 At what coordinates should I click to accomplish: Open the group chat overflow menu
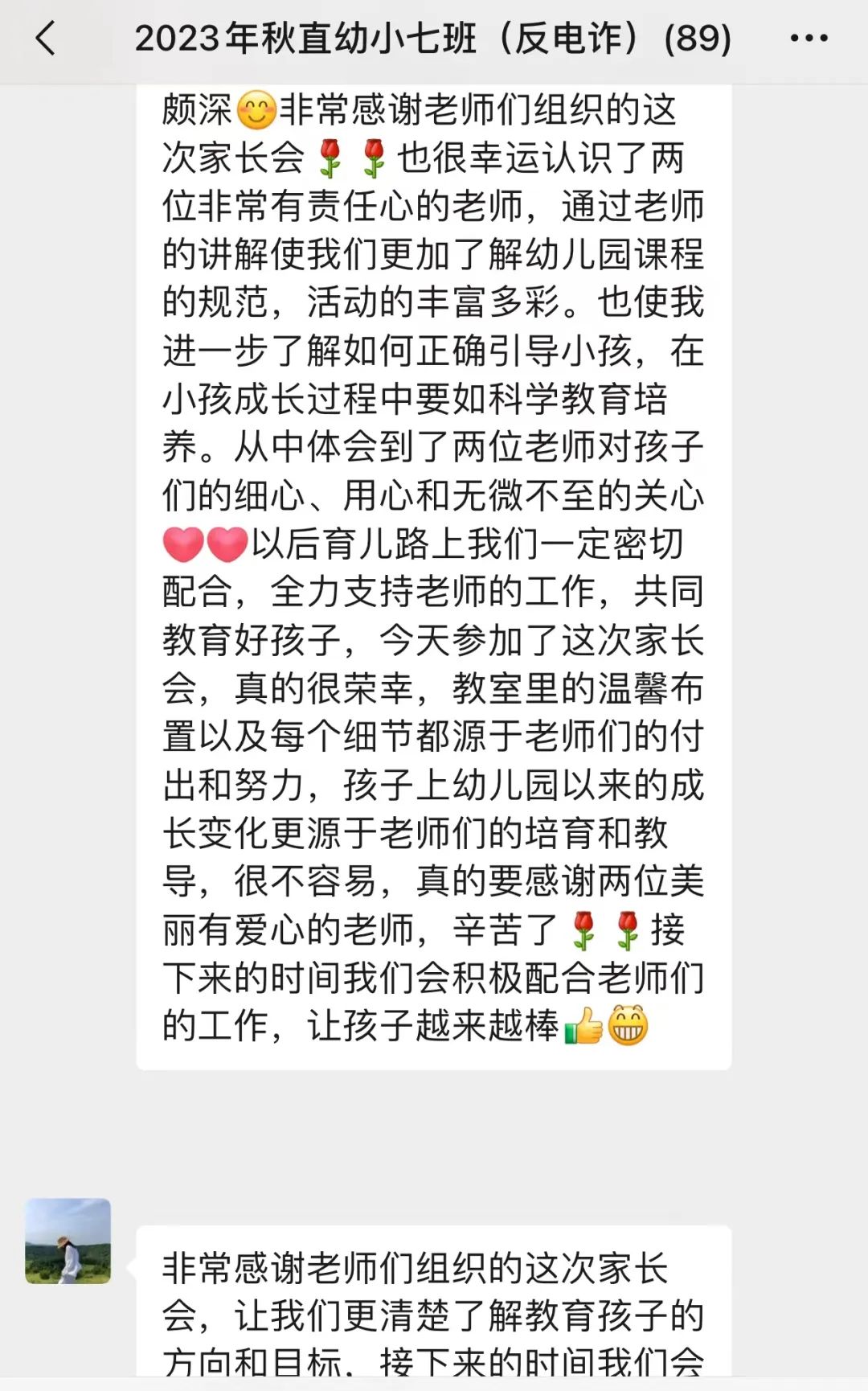(809, 39)
